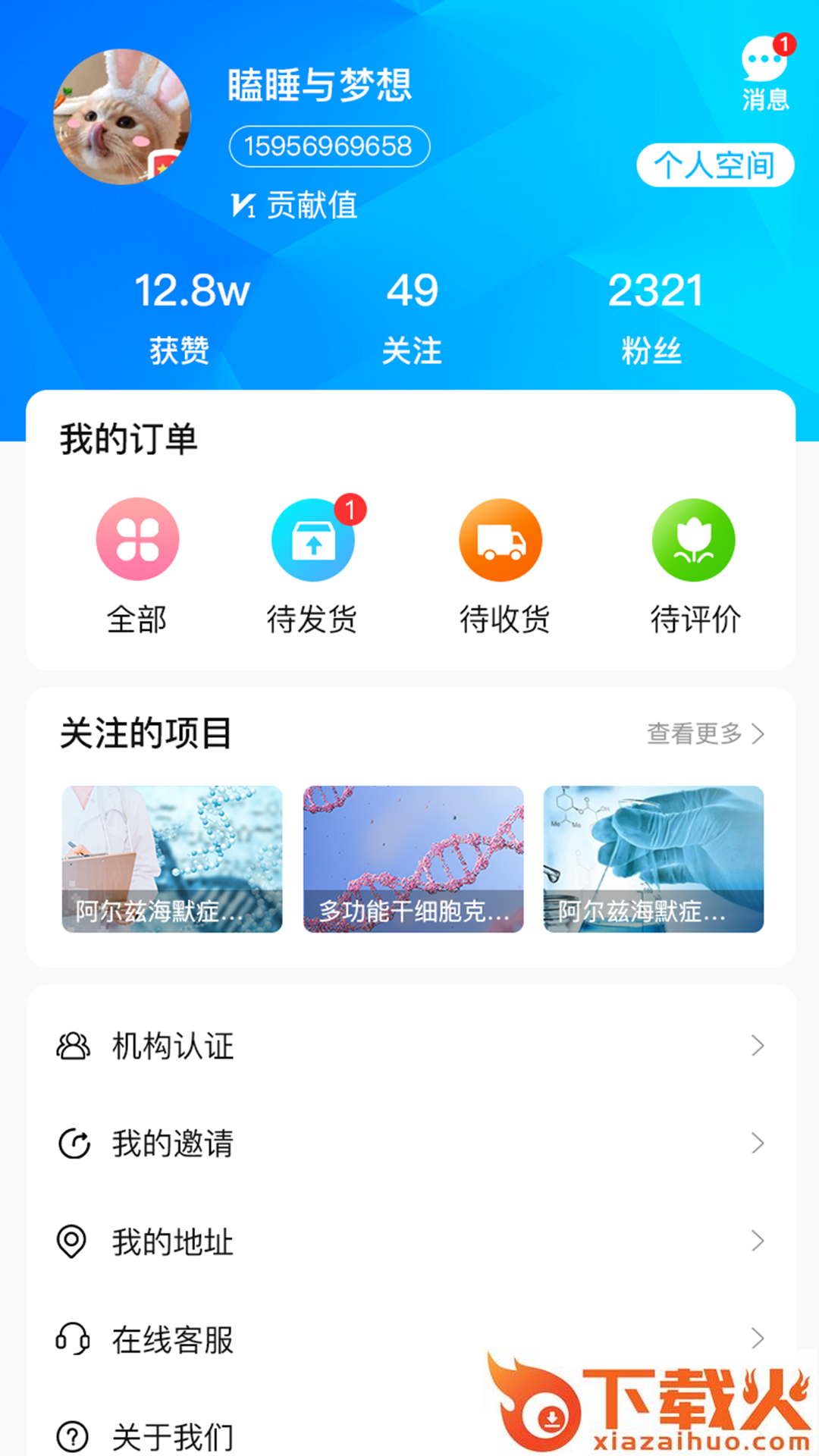This screenshot has height=1456, width=819.
Task: Open the 阿尔兹海默症 card showing a doctor
Action: [172, 859]
